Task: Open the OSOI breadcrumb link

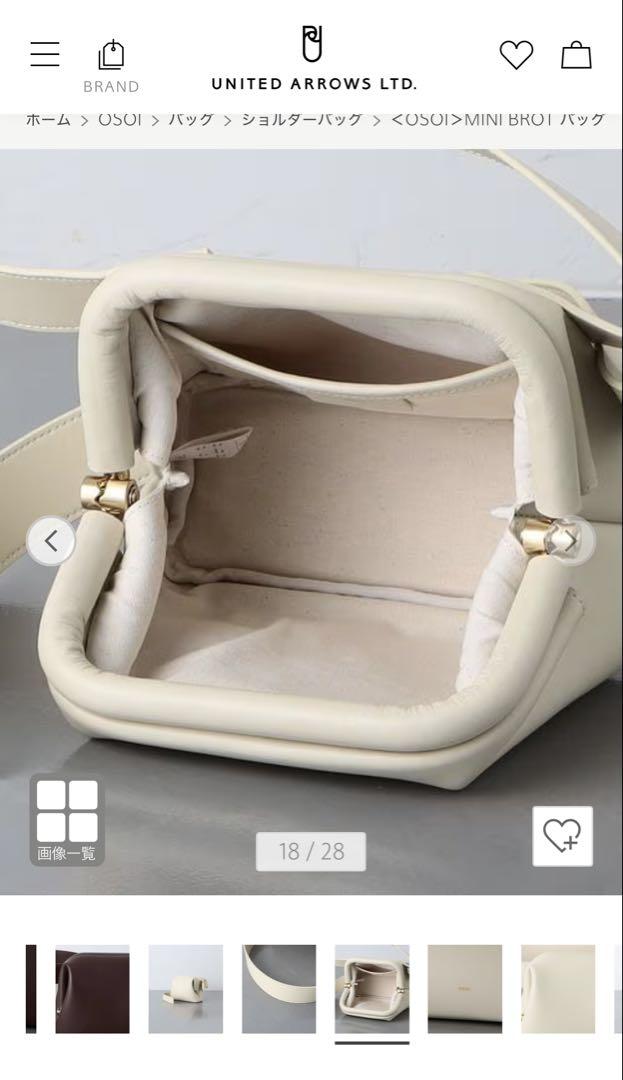Action: 120,119
